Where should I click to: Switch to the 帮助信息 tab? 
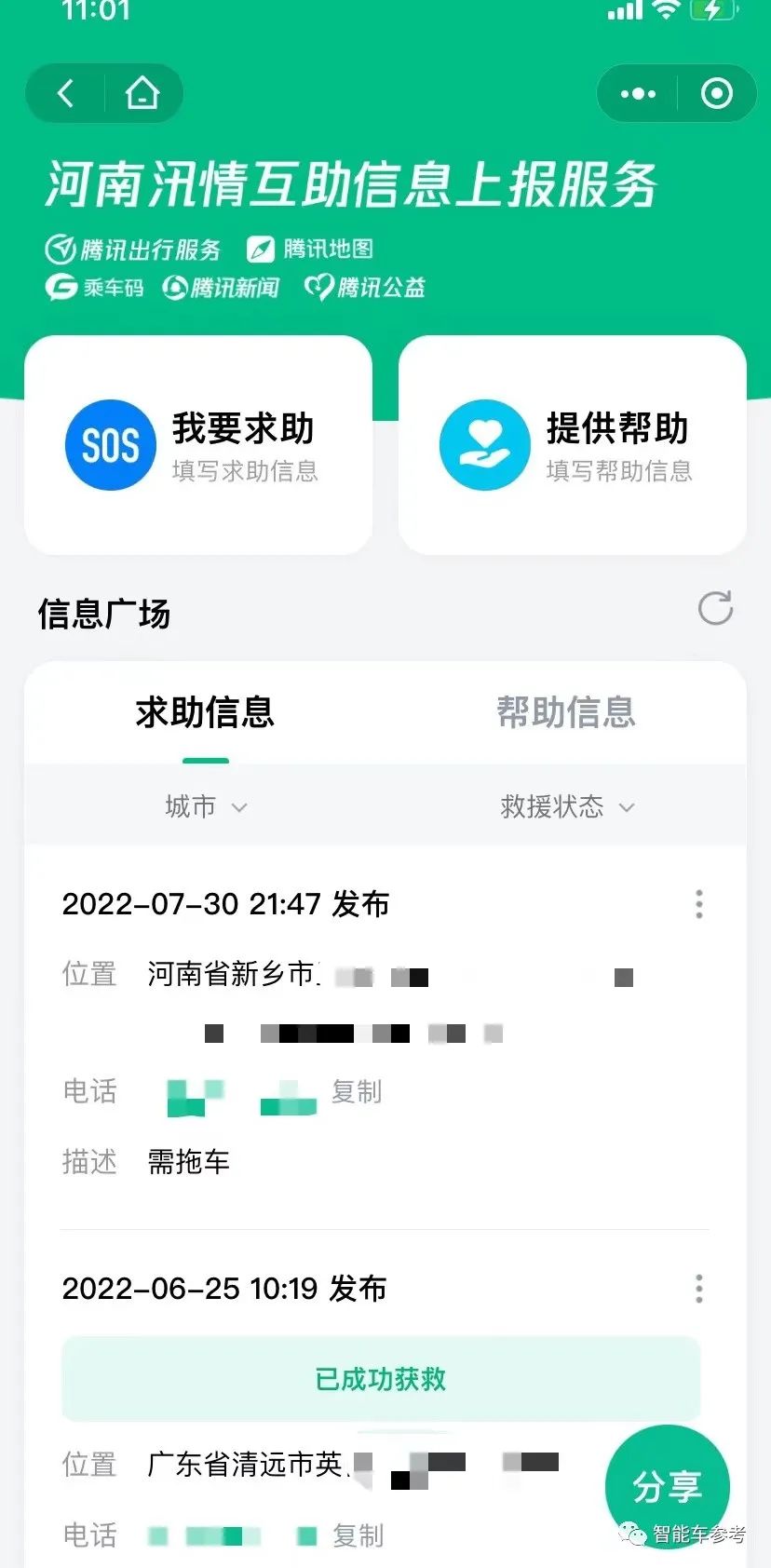pos(565,712)
